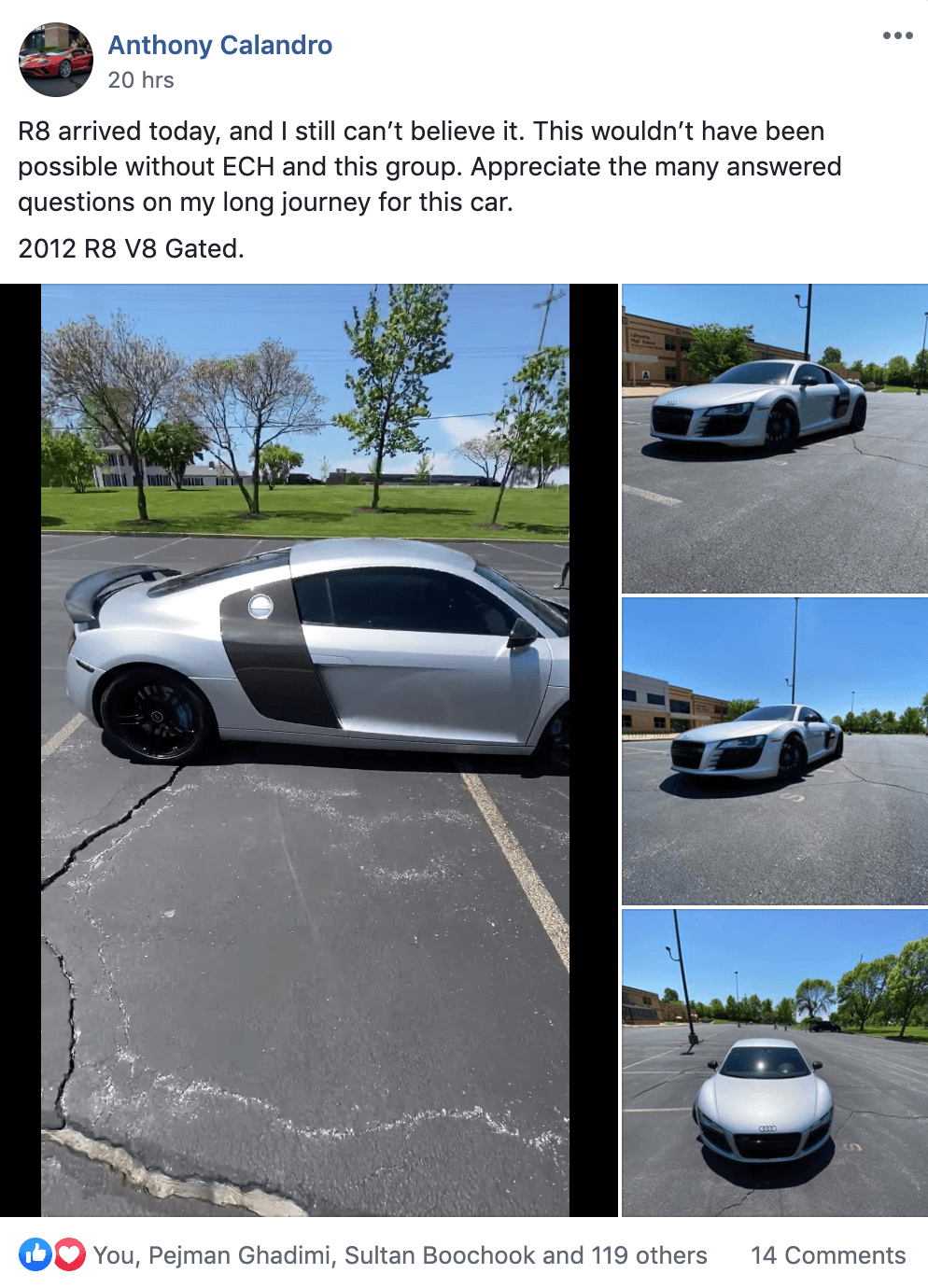Image resolution: width=928 pixels, height=1288 pixels.
Task: Open the 14 Comments link
Action: click(x=827, y=1255)
